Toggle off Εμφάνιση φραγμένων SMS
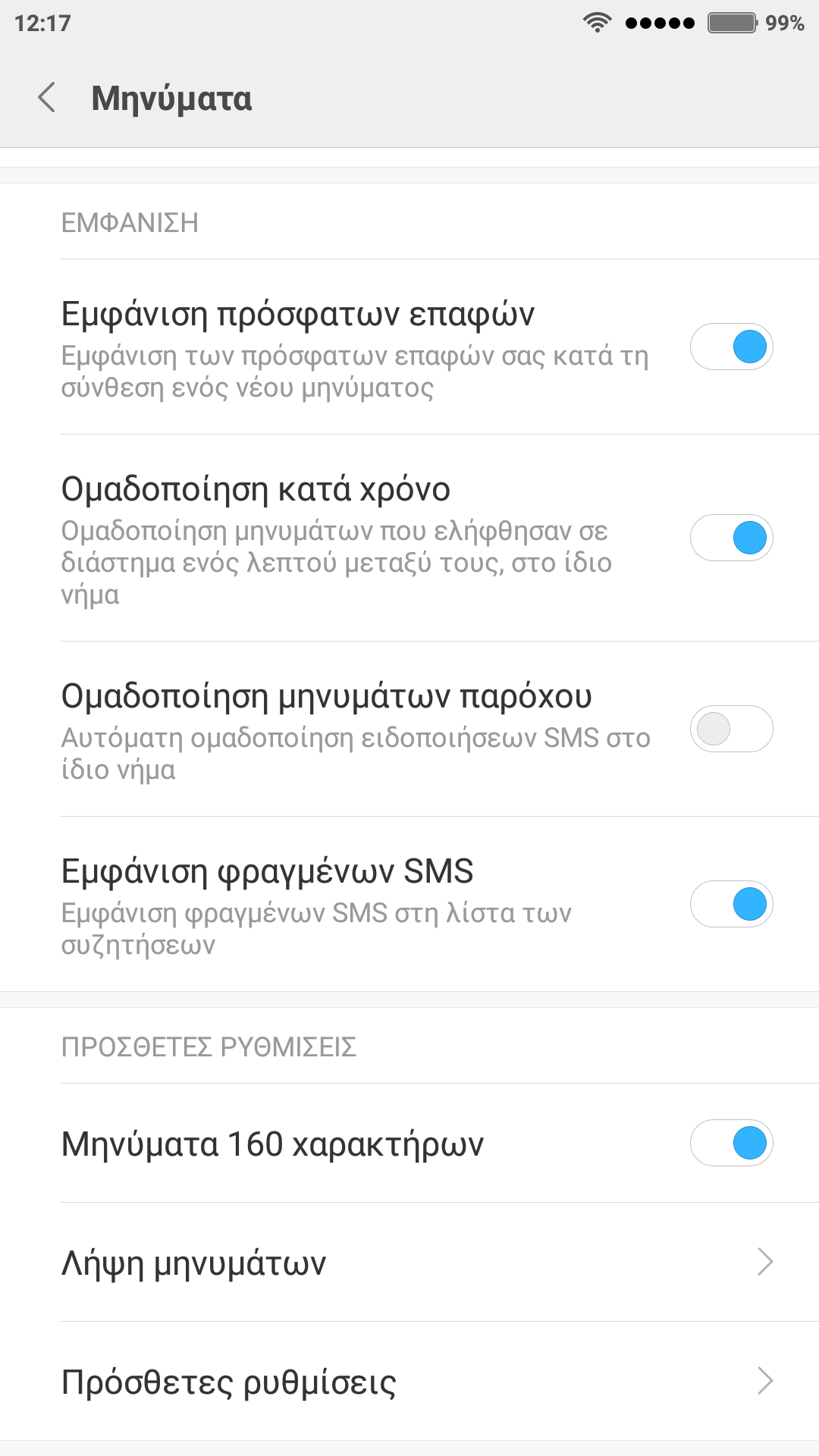819x1456 pixels. tap(731, 905)
